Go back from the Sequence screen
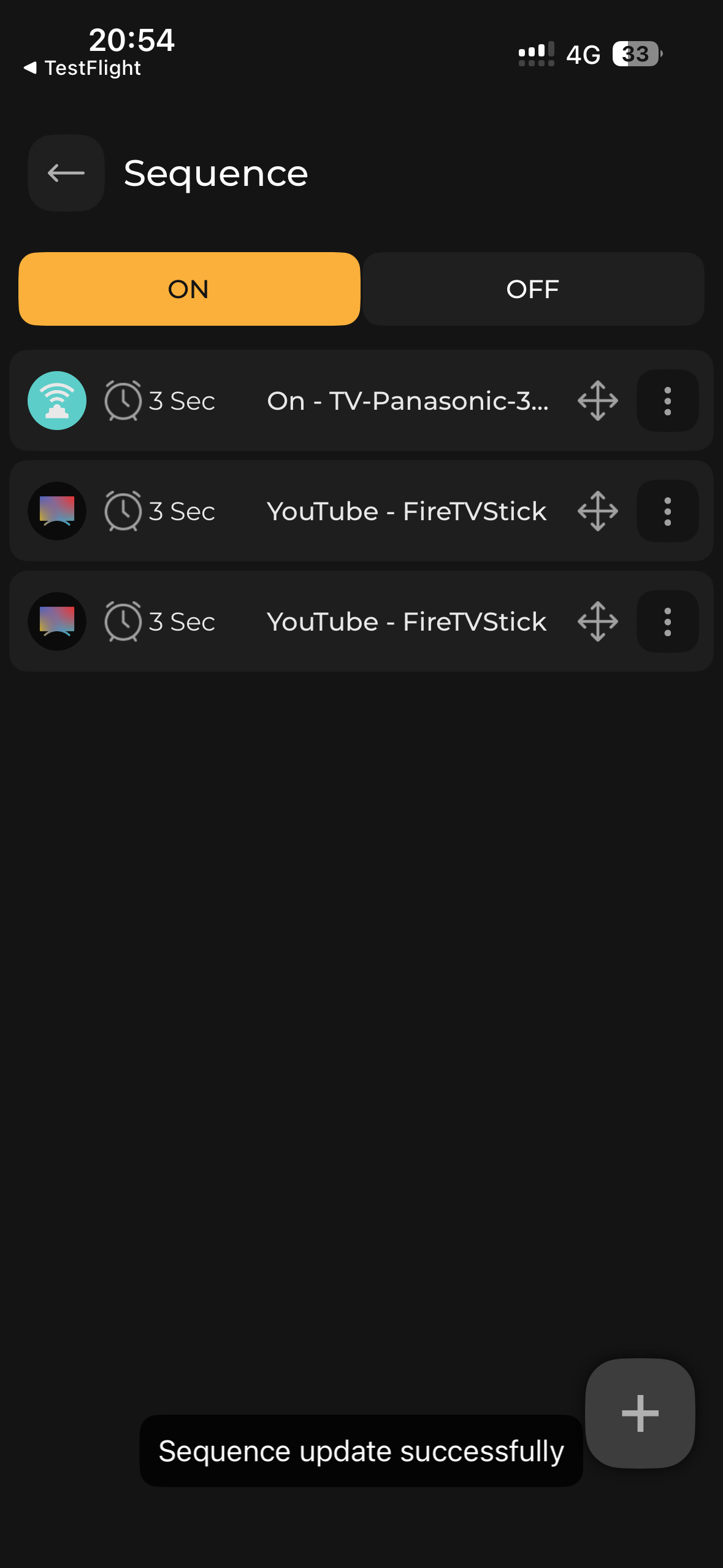 point(66,173)
